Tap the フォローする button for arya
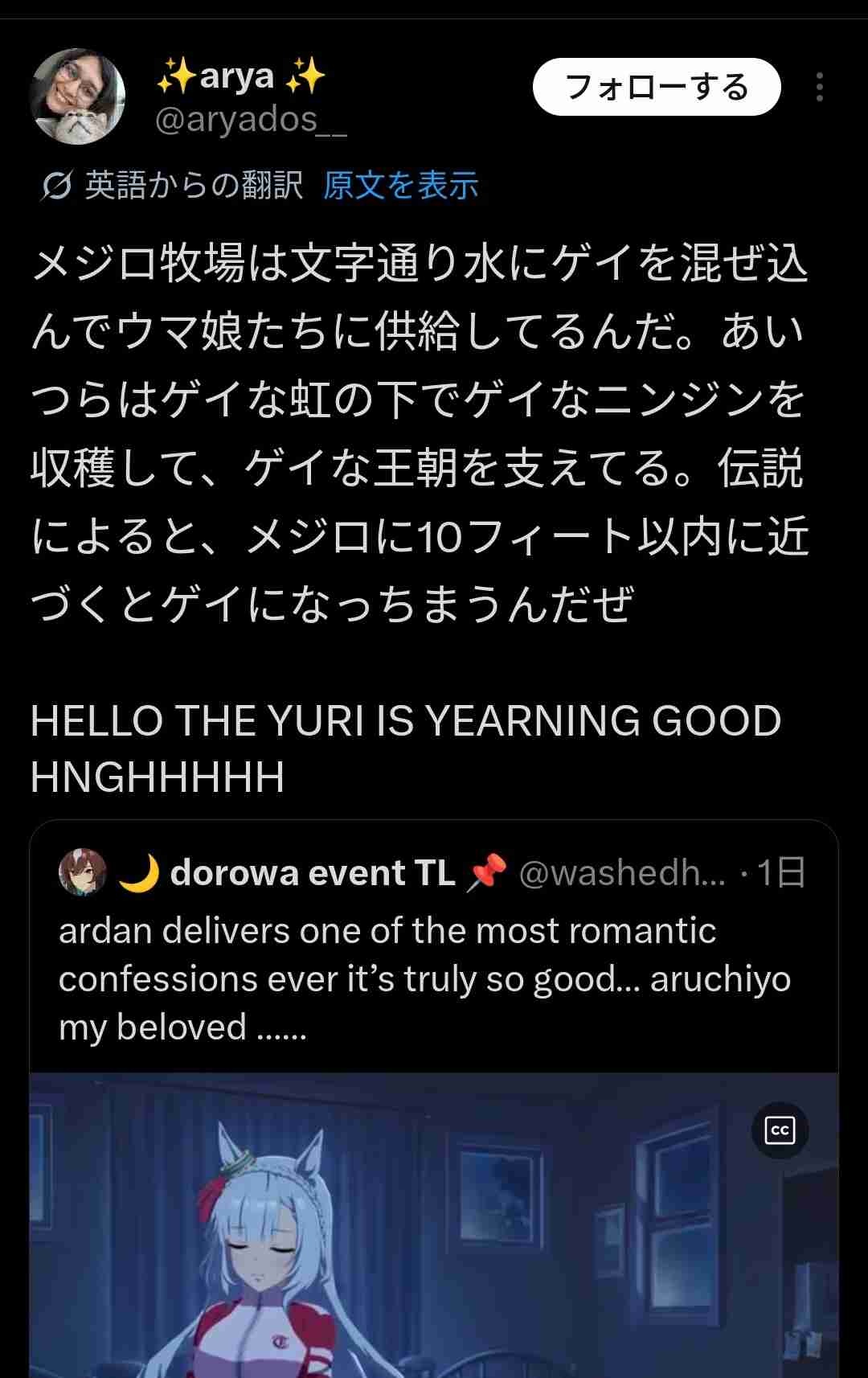The height and width of the screenshot is (1378, 868). [x=656, y=87]
